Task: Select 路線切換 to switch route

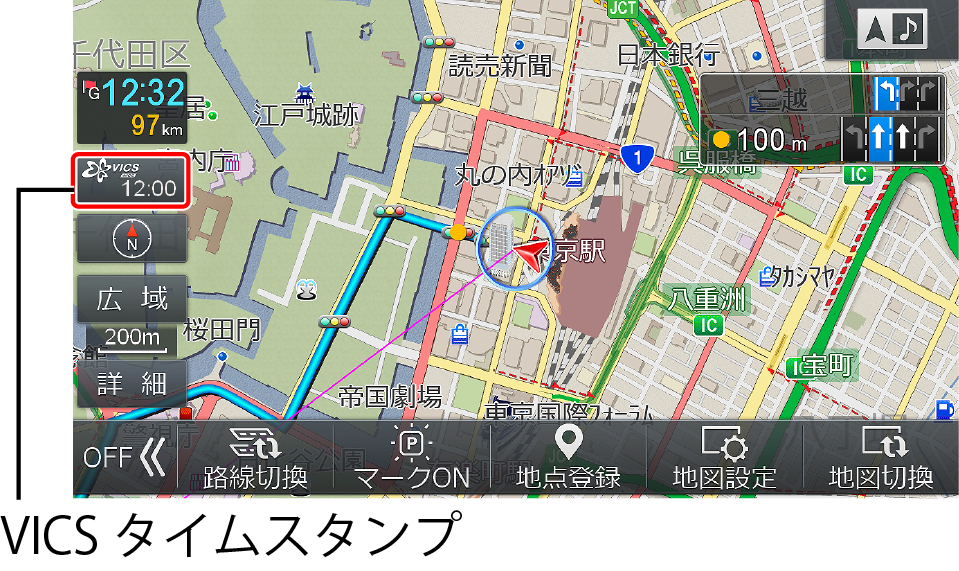Action: pyautogui.click(x=255, y=459)
